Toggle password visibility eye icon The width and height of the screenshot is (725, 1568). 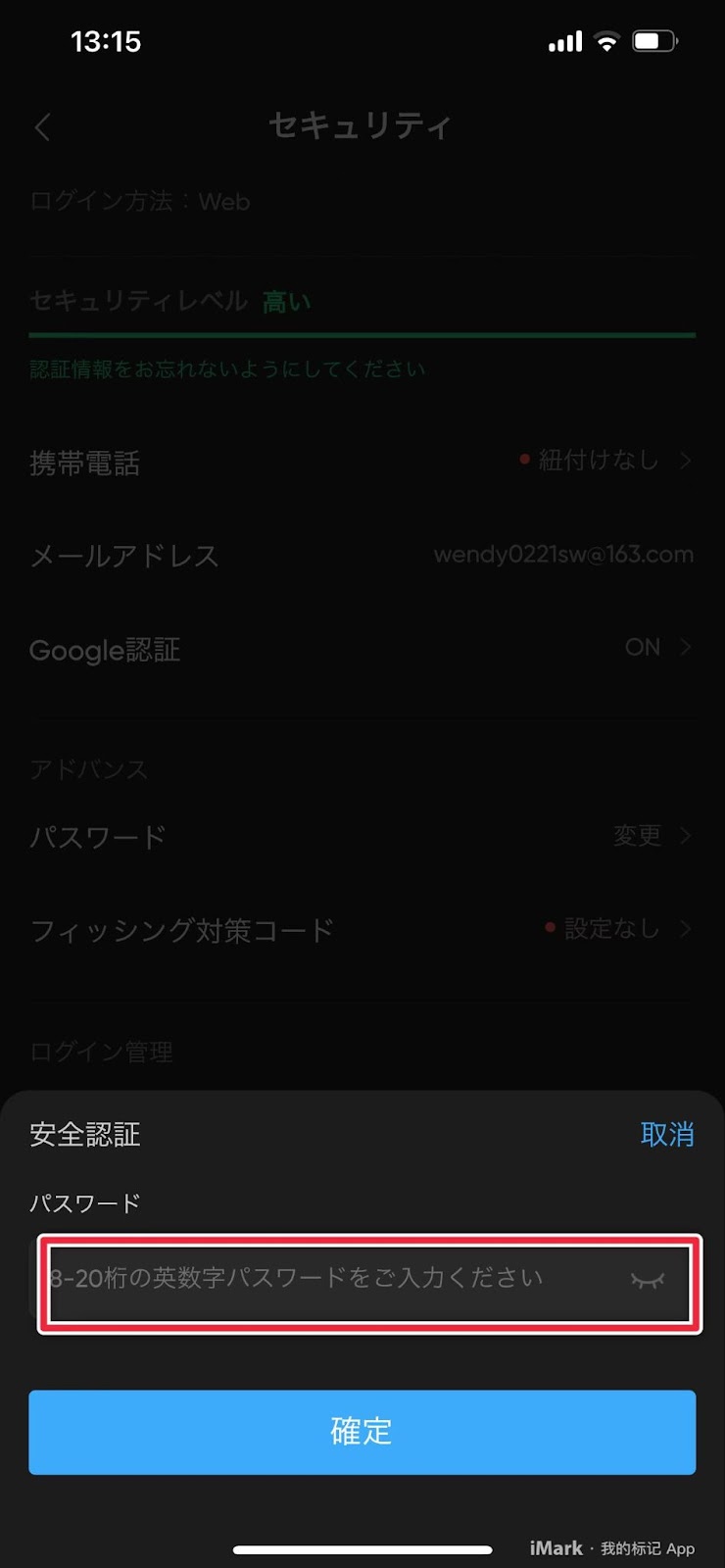(x=647, y=1280)
